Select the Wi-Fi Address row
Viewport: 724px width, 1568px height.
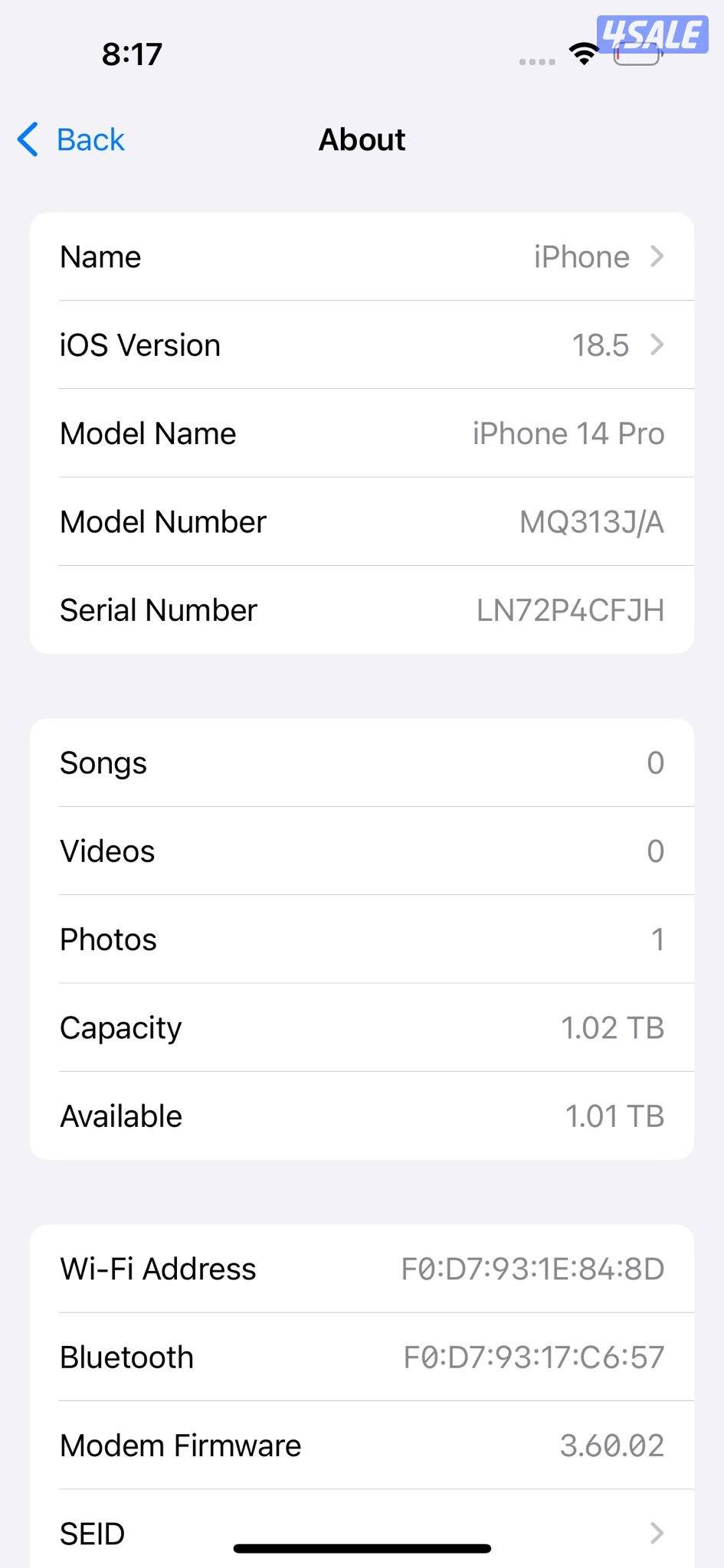click(362, 1268)
